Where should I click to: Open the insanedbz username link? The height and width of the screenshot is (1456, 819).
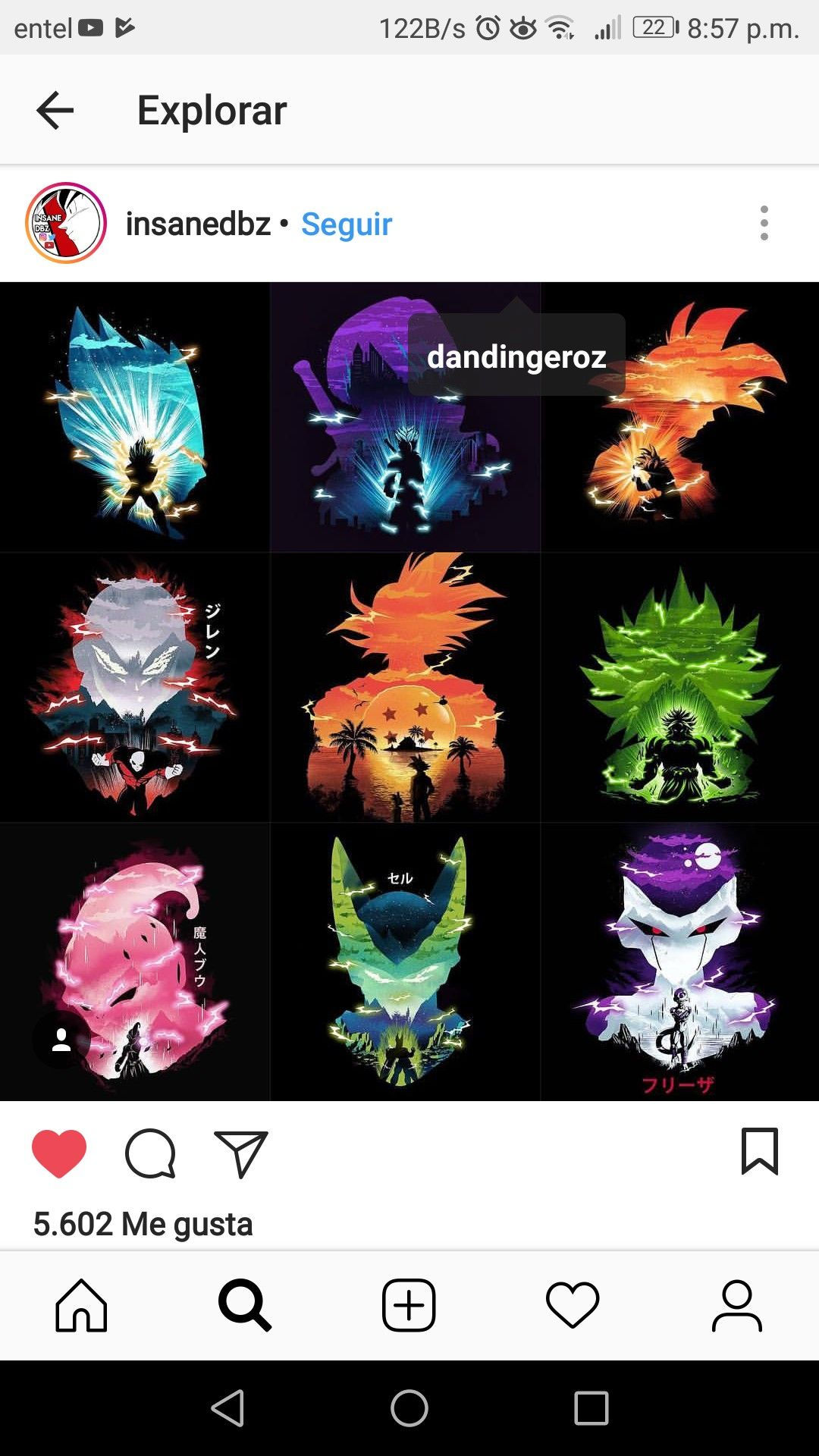click(198, 224)
